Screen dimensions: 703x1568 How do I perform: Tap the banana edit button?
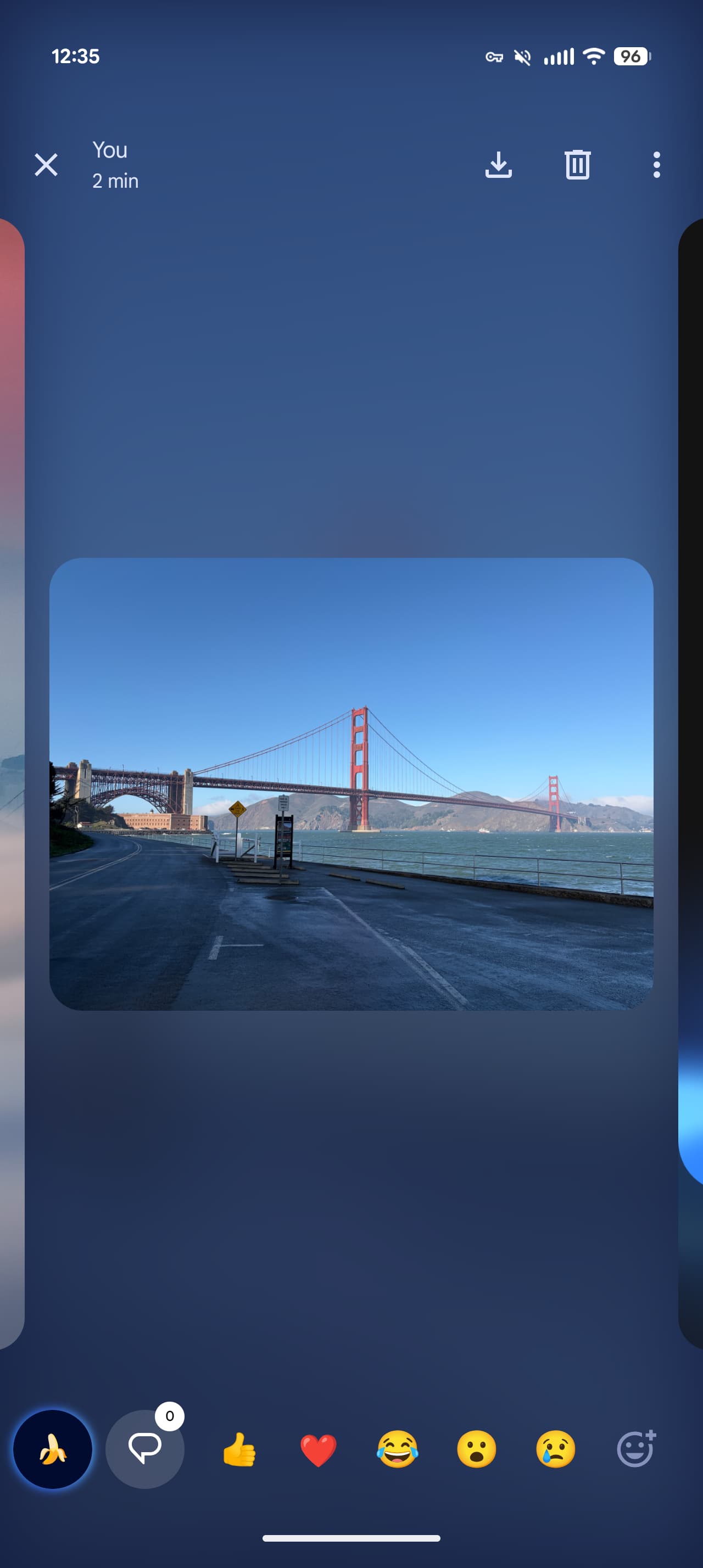point(53,1449)
